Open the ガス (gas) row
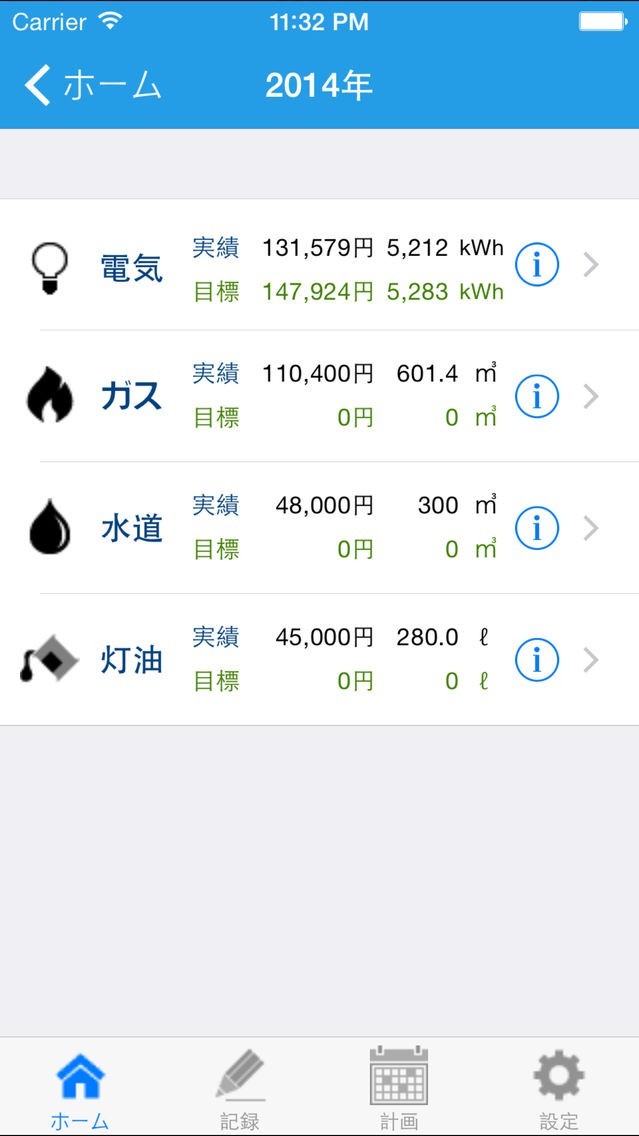This screenshot has width=639, height=1136. point(300,397)
